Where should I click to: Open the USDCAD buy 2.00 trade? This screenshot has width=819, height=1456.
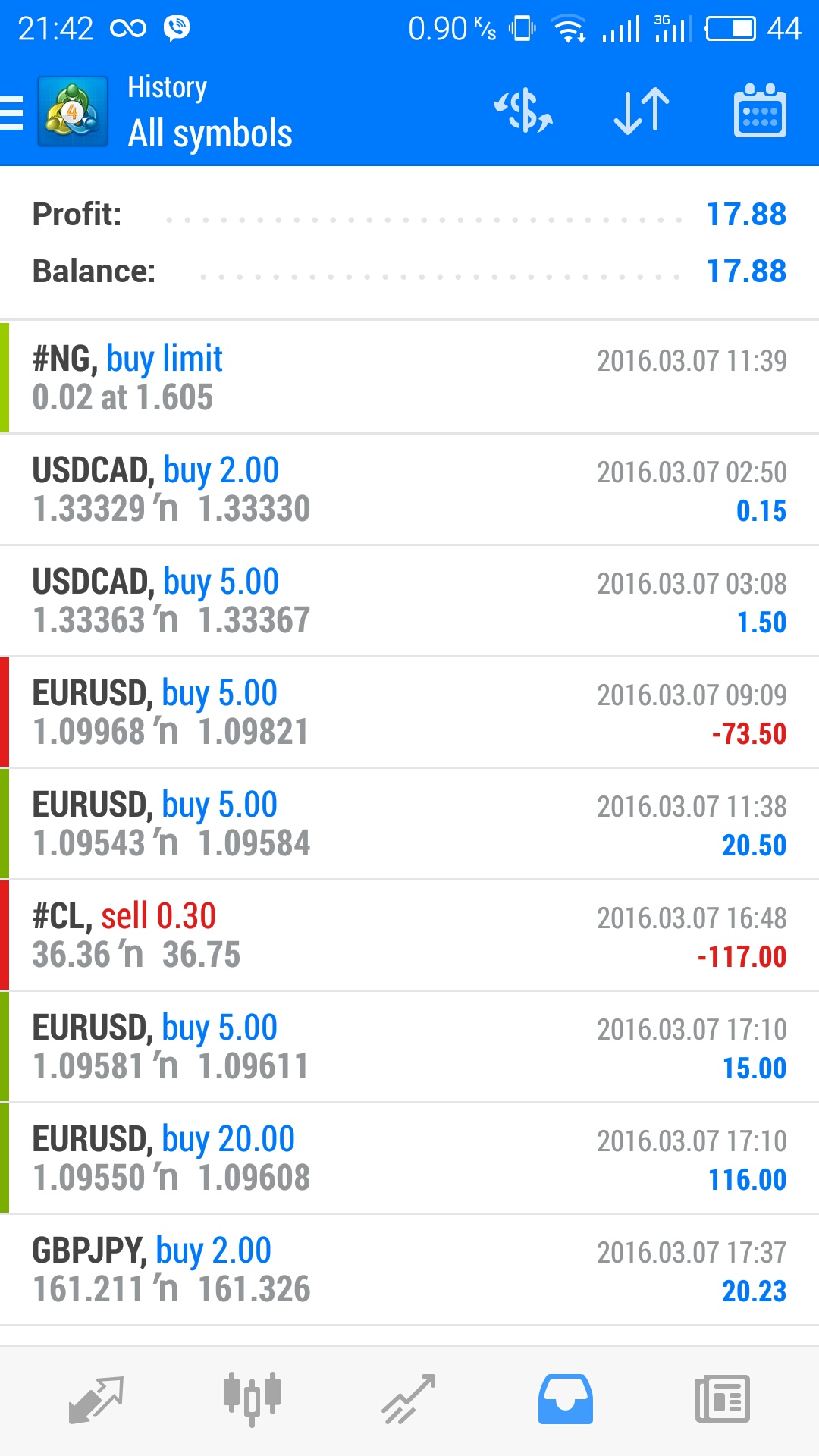[x=409, y=489]
